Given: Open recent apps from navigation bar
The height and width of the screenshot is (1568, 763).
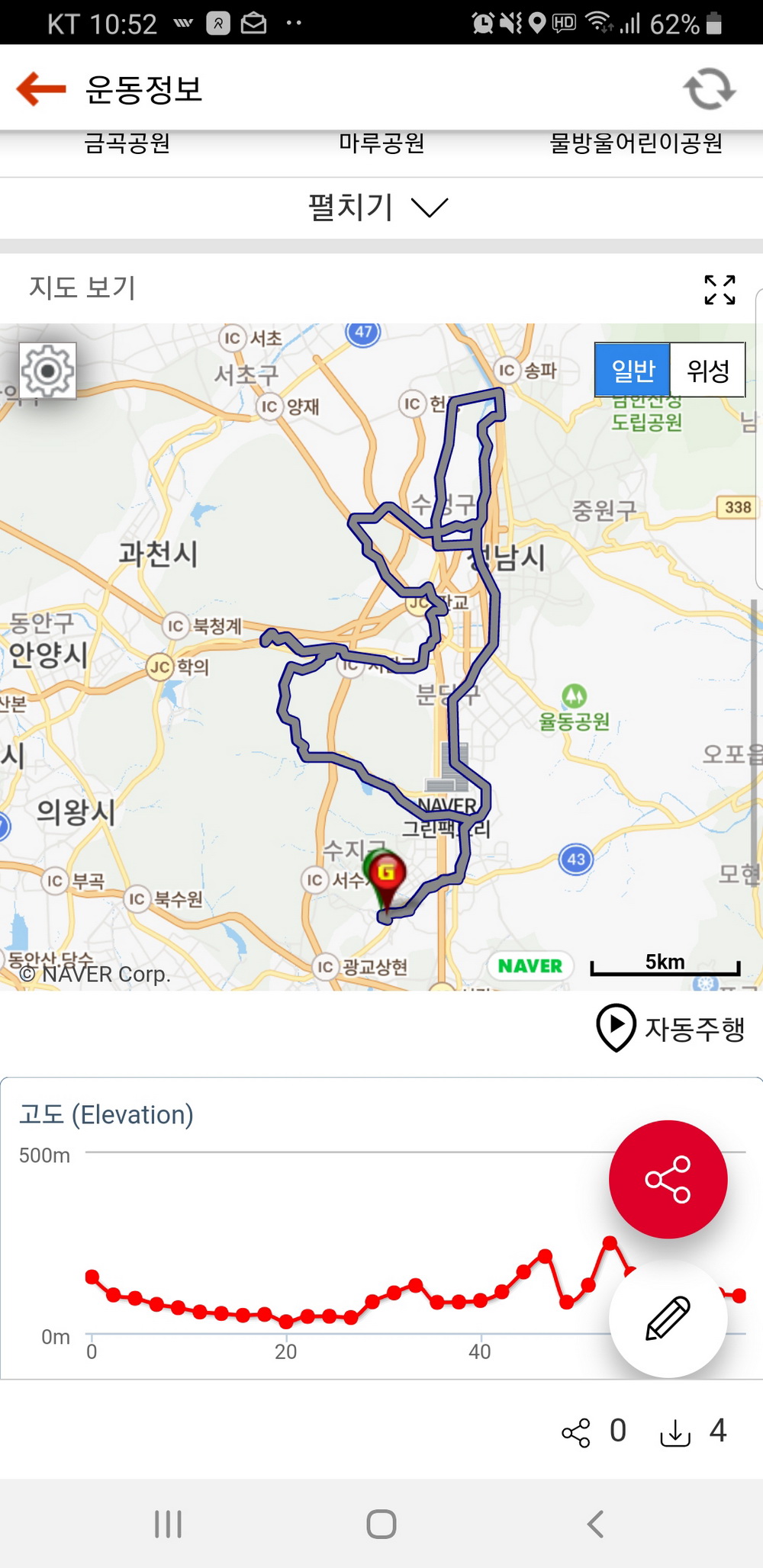Looking at the screenshot, I should pyautogui.click(x=168, y=1524).
